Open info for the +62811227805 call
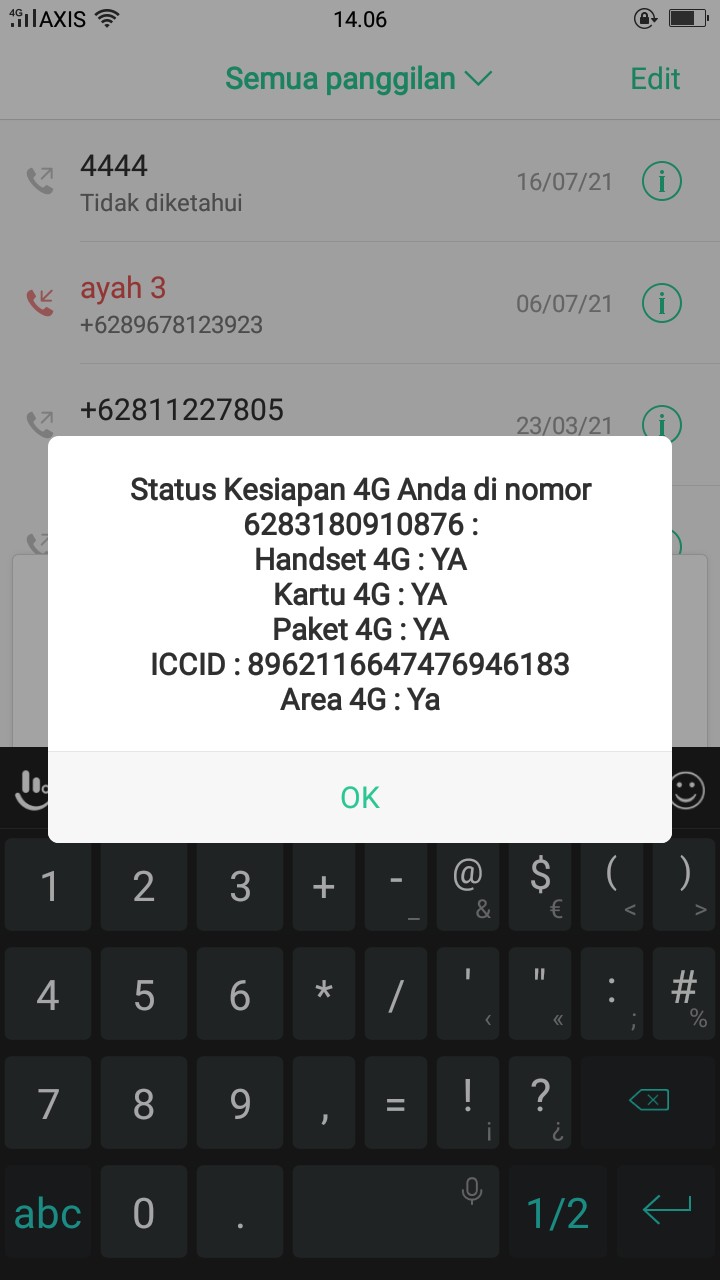This screenshot has width=720, height=1280. click(661, 423)
